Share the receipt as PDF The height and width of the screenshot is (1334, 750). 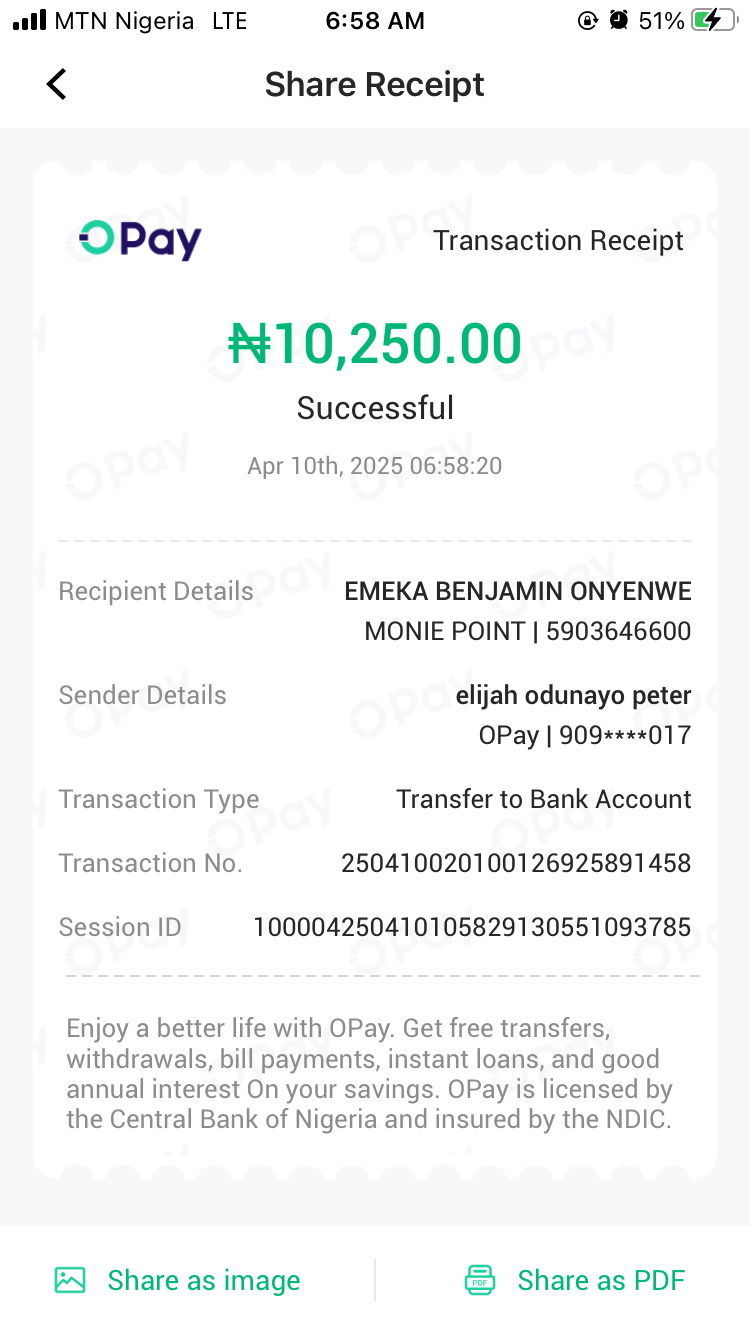[575, 1280]
